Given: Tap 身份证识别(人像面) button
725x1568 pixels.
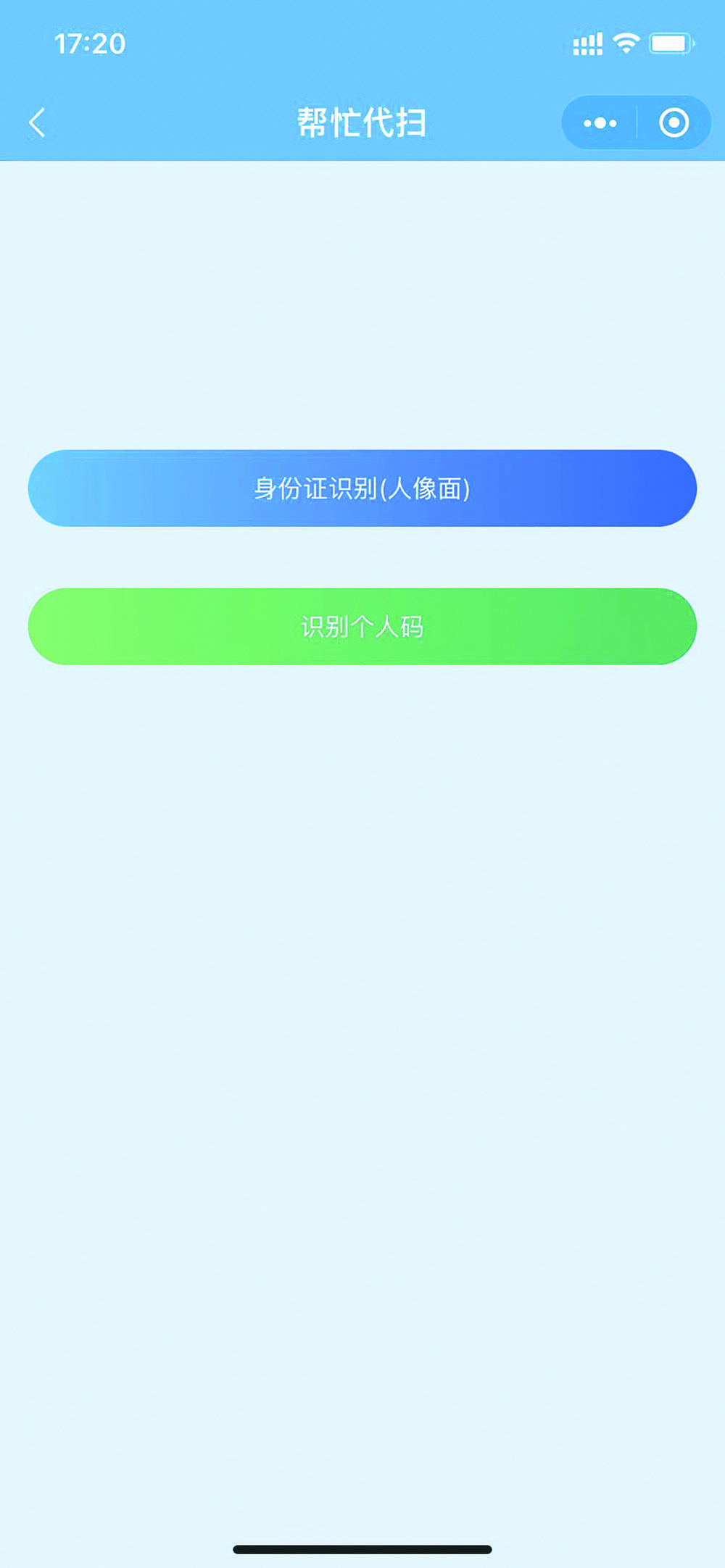Looking at the screenshot, I should 362,488.
